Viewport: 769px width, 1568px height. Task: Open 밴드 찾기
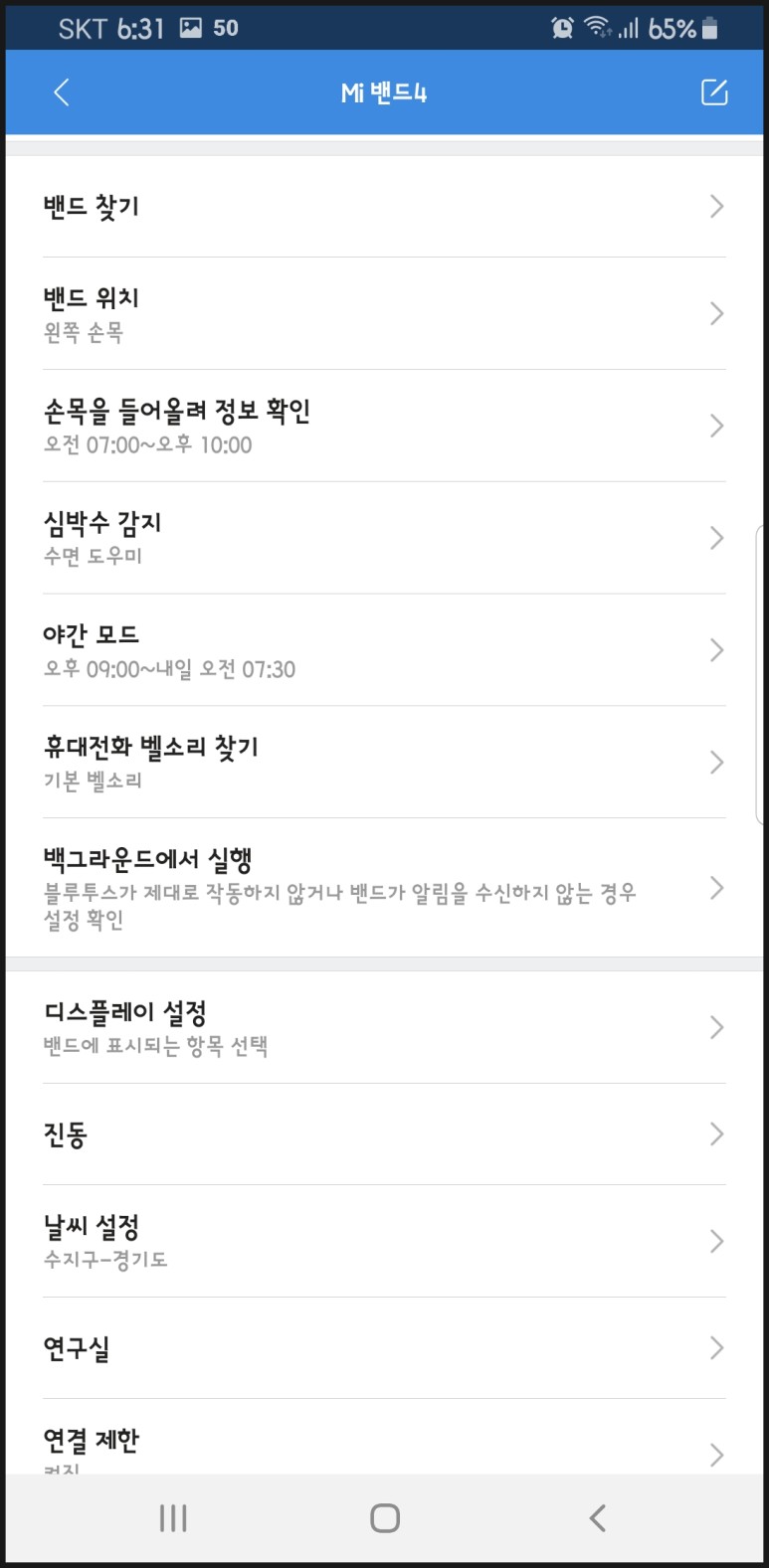384,207
